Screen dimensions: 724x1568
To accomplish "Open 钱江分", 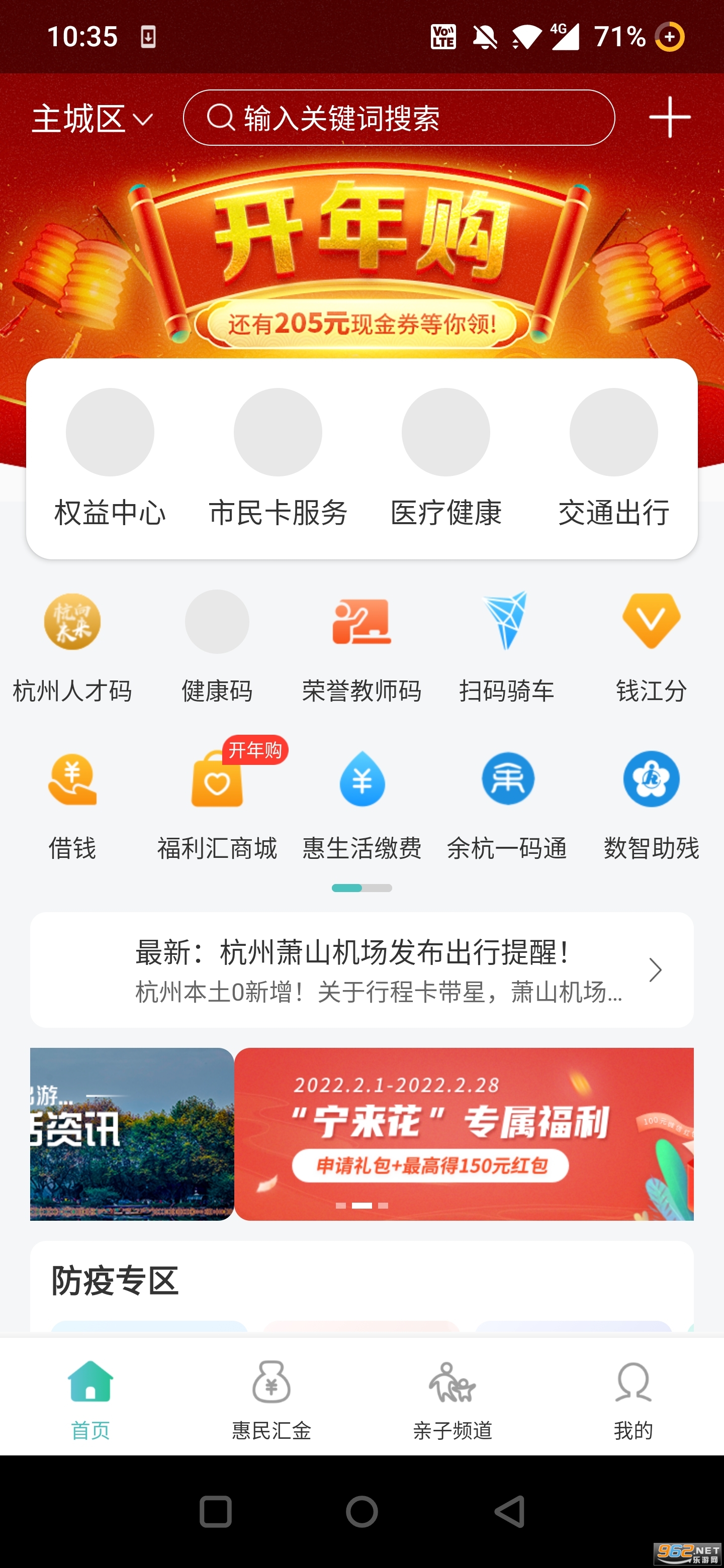I will (651, 646).
